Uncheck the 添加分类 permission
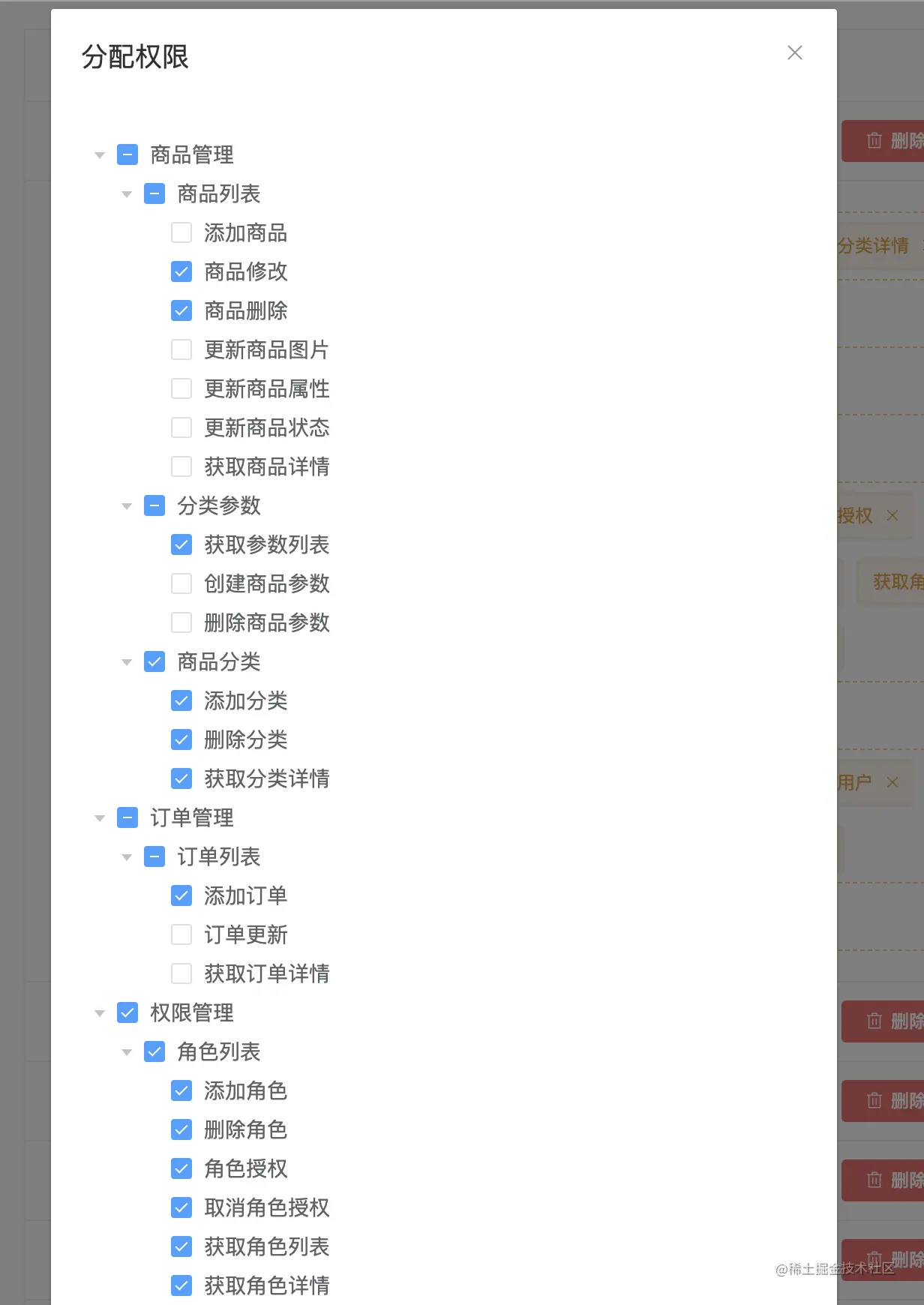Image resolution: width=924 pixels, height=1305 pixels. click(x=181, y=700)
